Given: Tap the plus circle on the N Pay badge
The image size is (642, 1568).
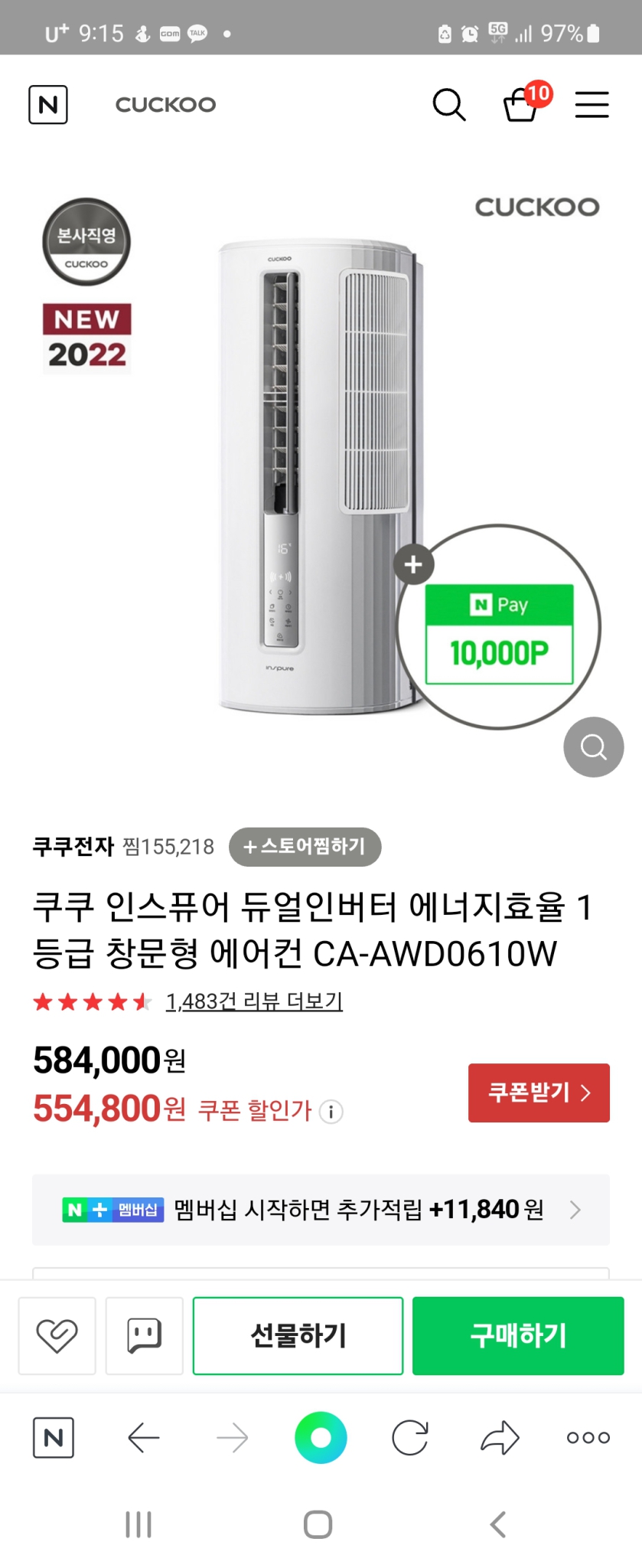Looking at the screenshot, I should click(412, 563).
